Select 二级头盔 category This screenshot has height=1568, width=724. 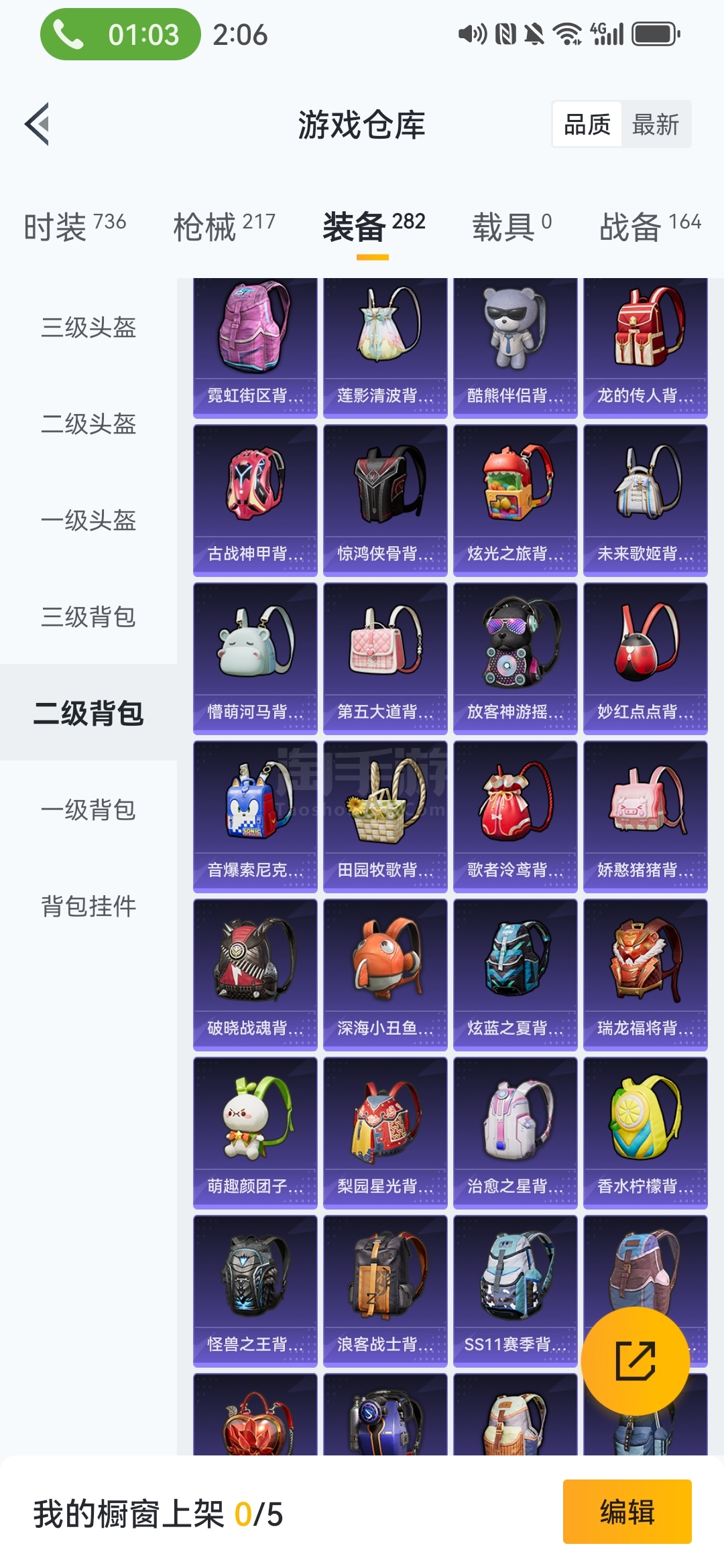click(88, 424)
